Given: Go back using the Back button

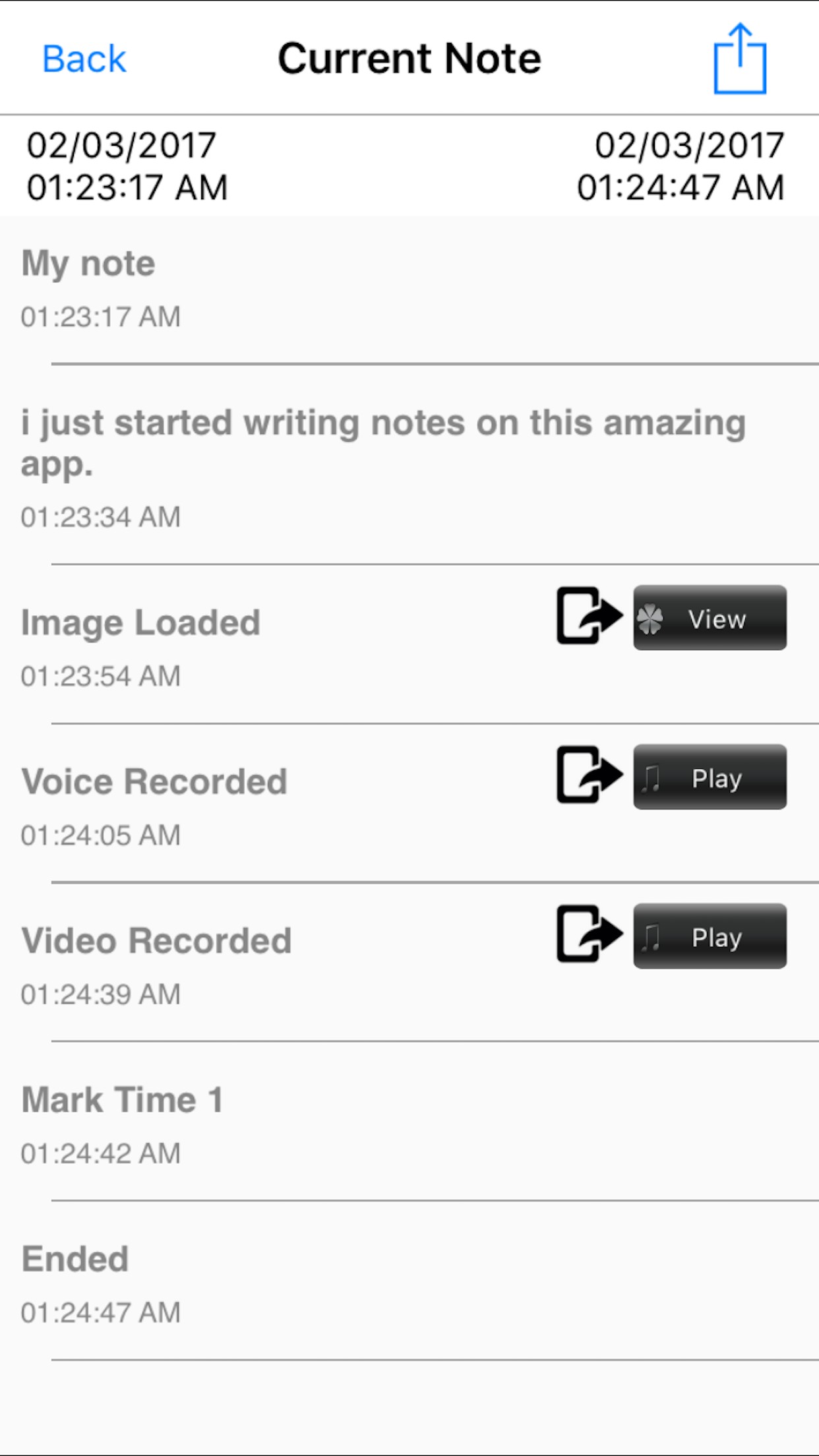Looking at the screenshot, I should (84, 59).
